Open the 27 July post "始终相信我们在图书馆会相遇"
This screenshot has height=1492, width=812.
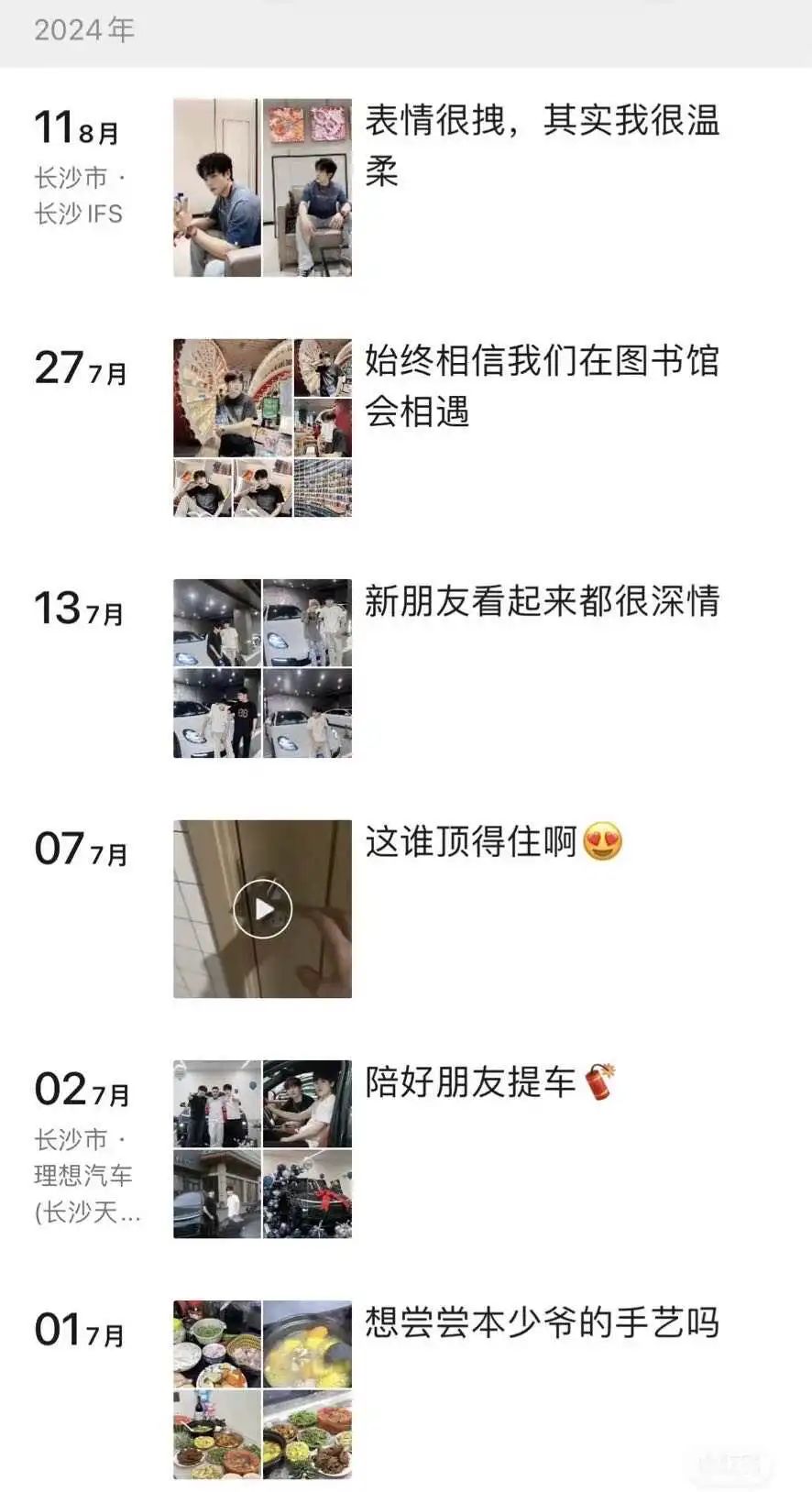(x=543, y=386)
